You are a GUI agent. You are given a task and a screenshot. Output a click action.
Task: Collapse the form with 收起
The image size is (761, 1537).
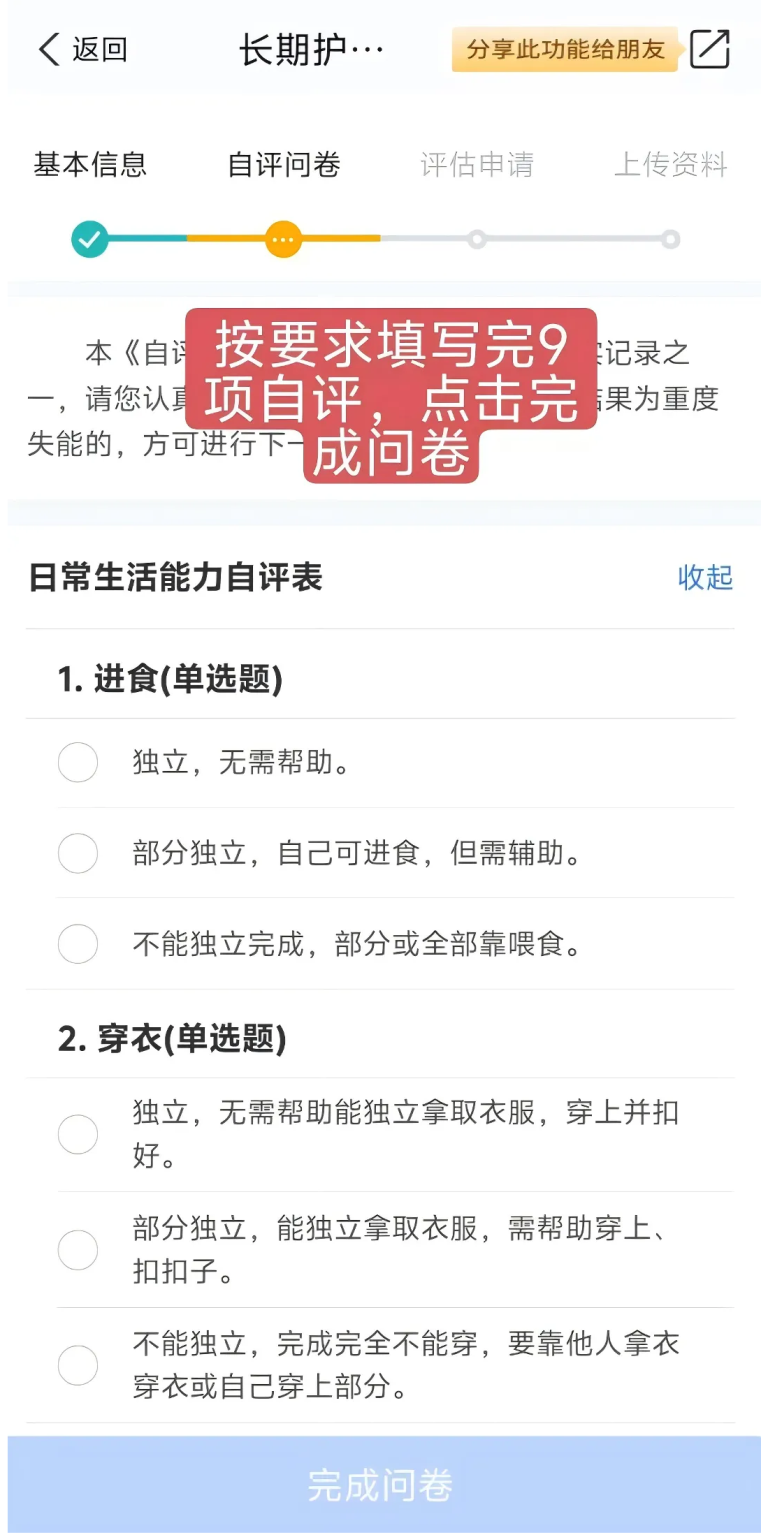(705, 577)
